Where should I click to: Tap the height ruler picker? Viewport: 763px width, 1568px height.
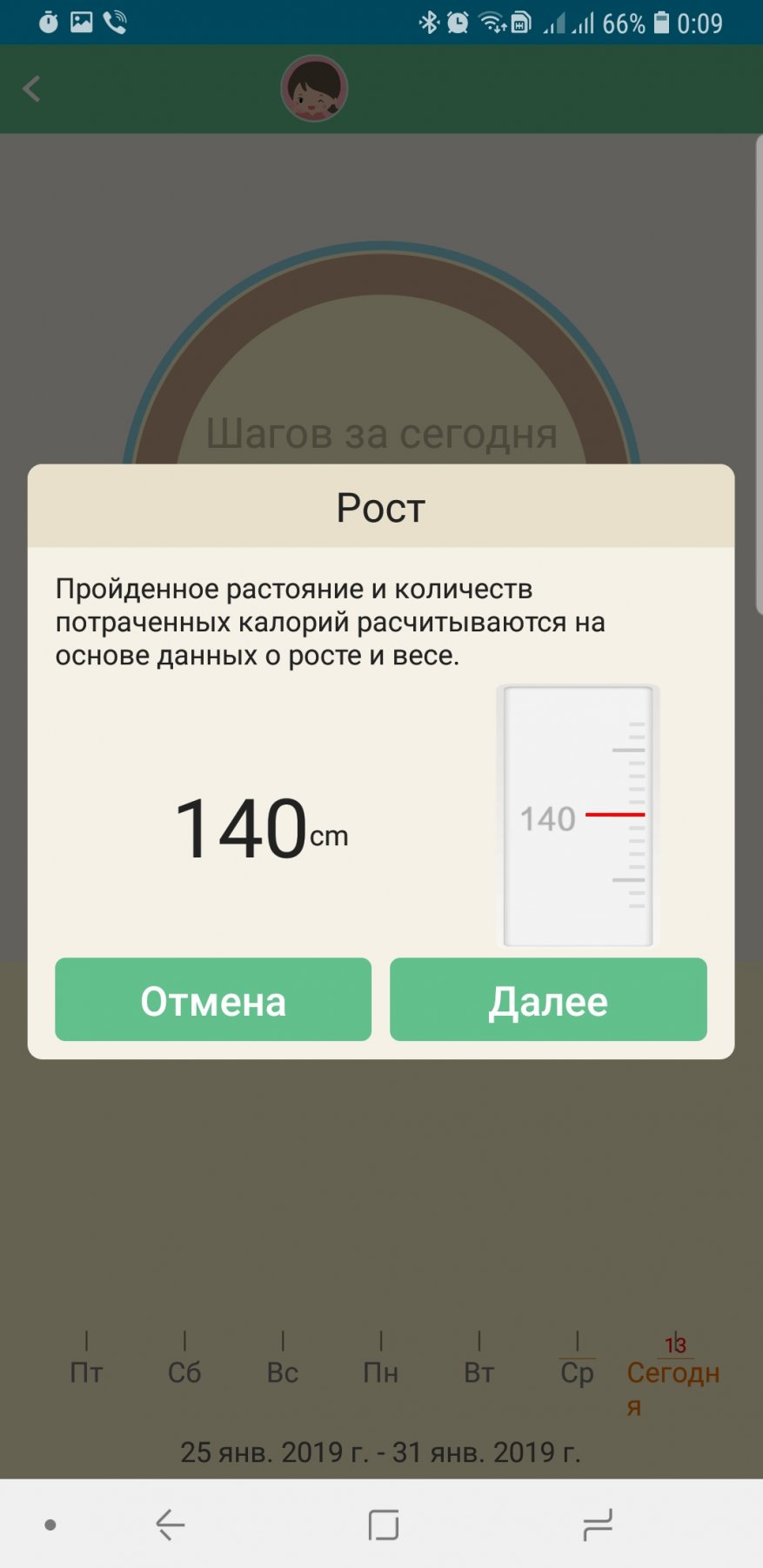tap(578, 816)
